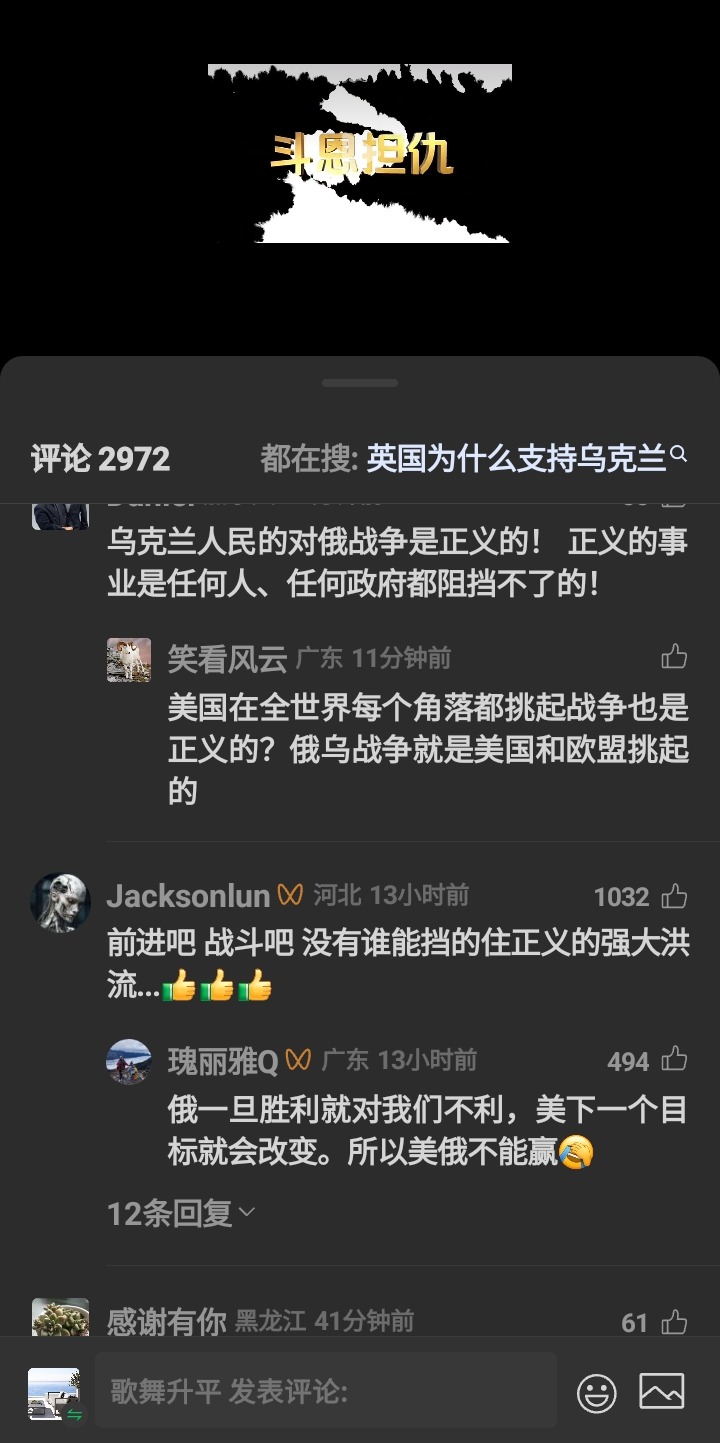
Task: Open the comment input field
Action: 325,1391
